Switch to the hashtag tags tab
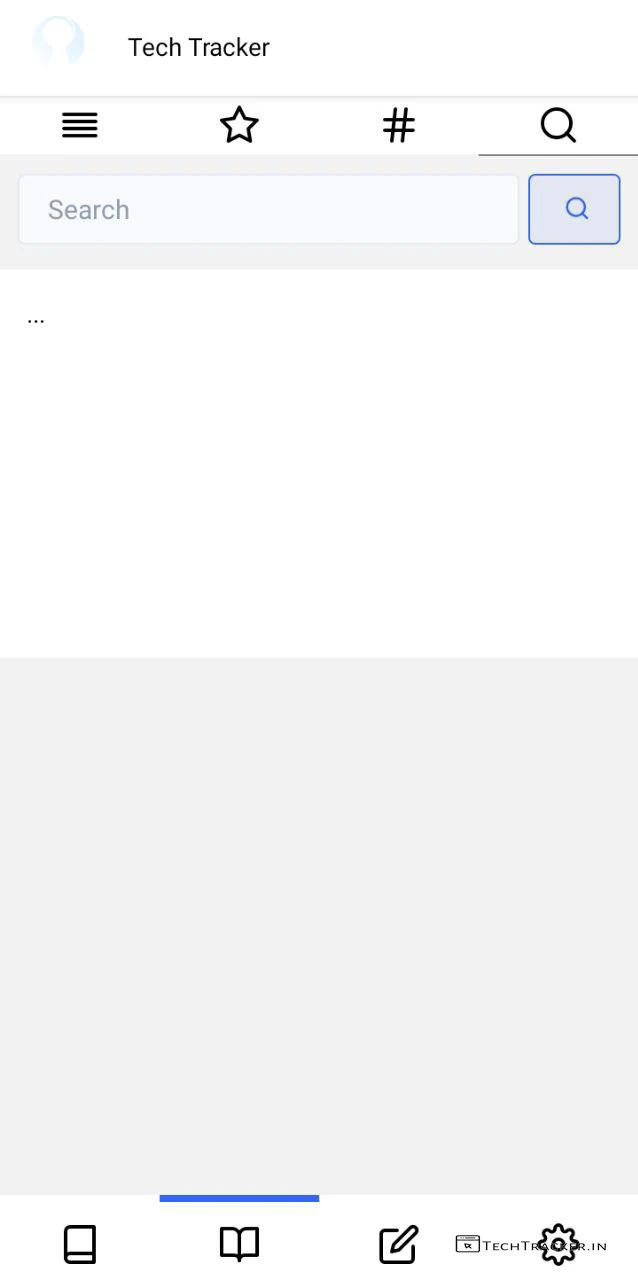This screenshot has width=638, height=1280. 398,126
